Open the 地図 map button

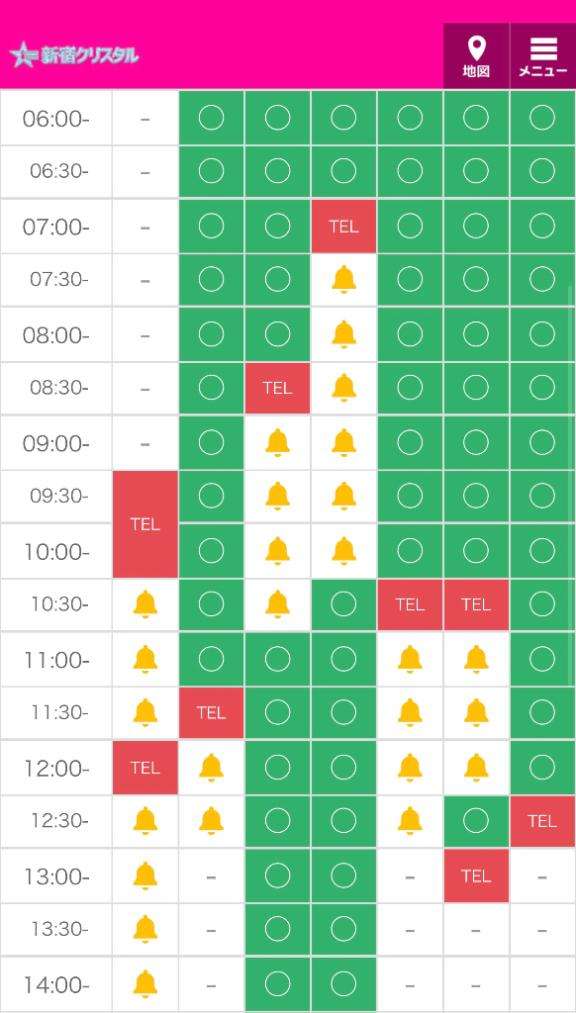[x=476, y=56]
